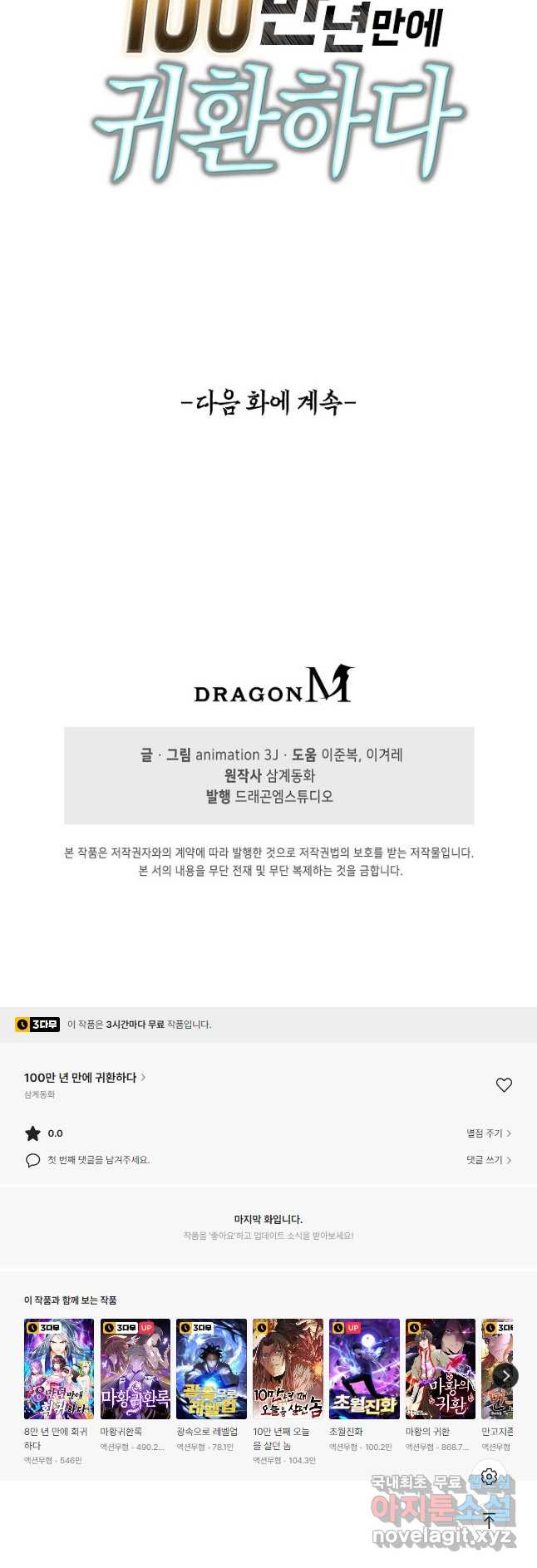Show next recommended works with arrow
Image resolution: width=537 pixels, height=1568 pixels.
tap(505, 1375)
